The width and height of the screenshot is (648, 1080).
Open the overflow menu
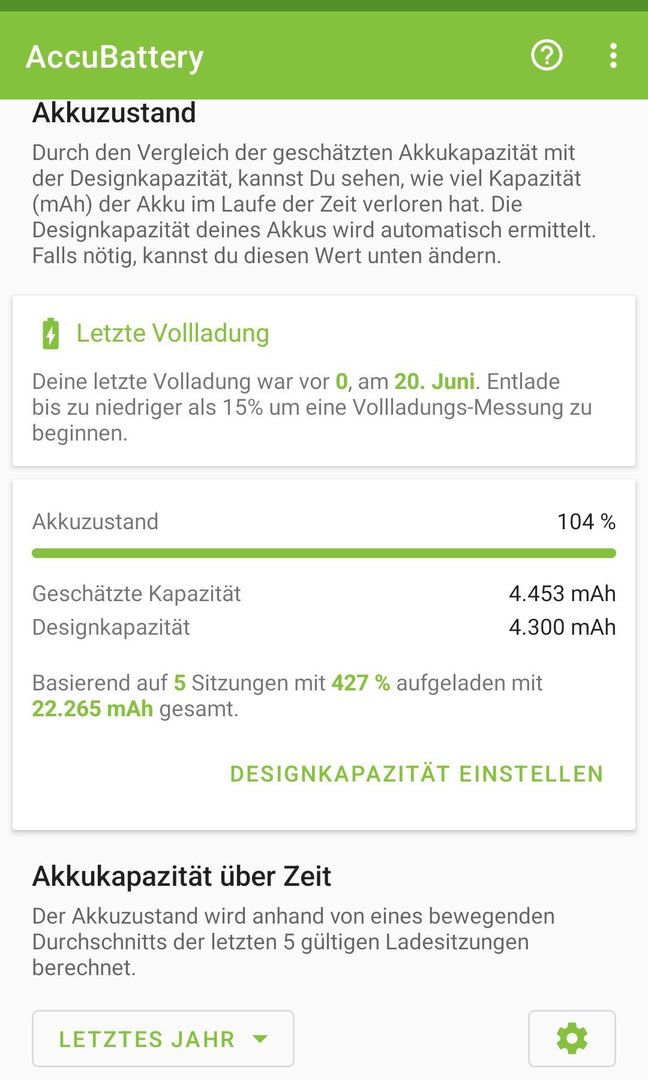(613, 56)
